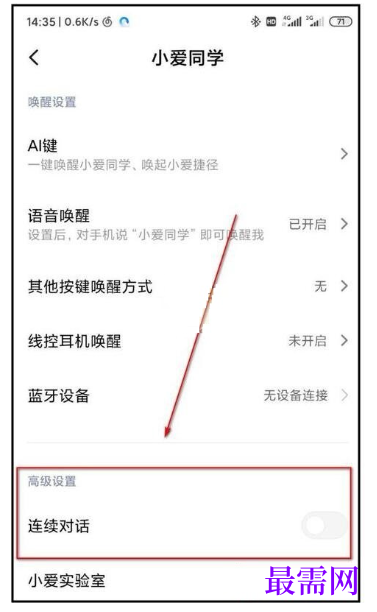Open 小爱实验室
This screenshot has height=612, width=377.
188,581
